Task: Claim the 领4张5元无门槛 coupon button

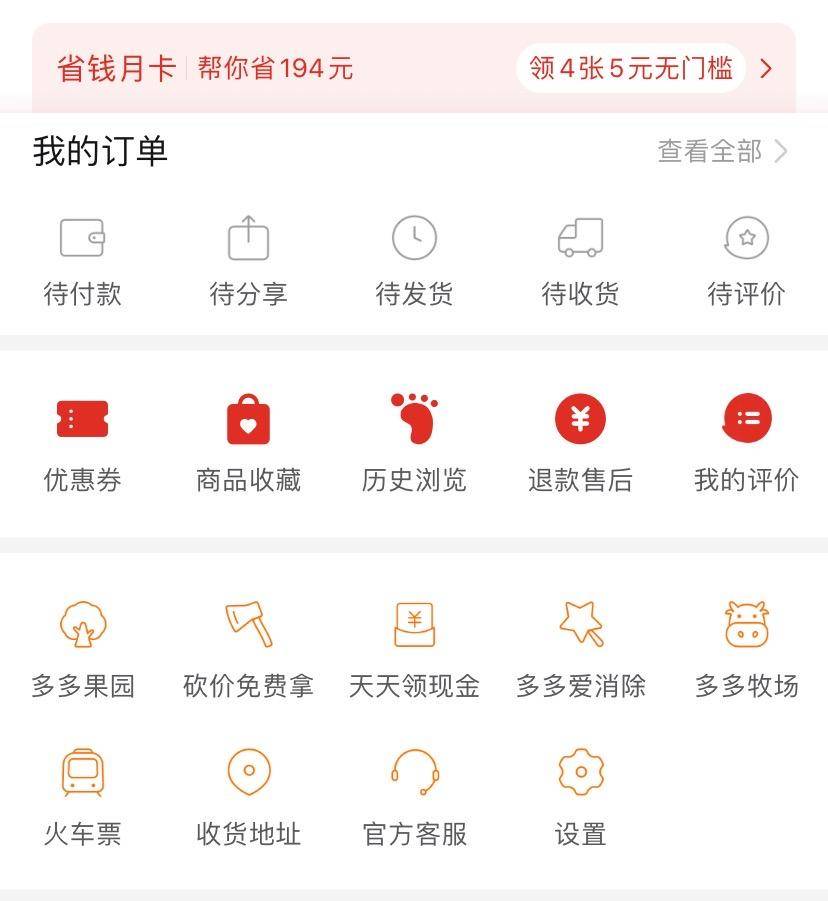Action: point(629,68)
